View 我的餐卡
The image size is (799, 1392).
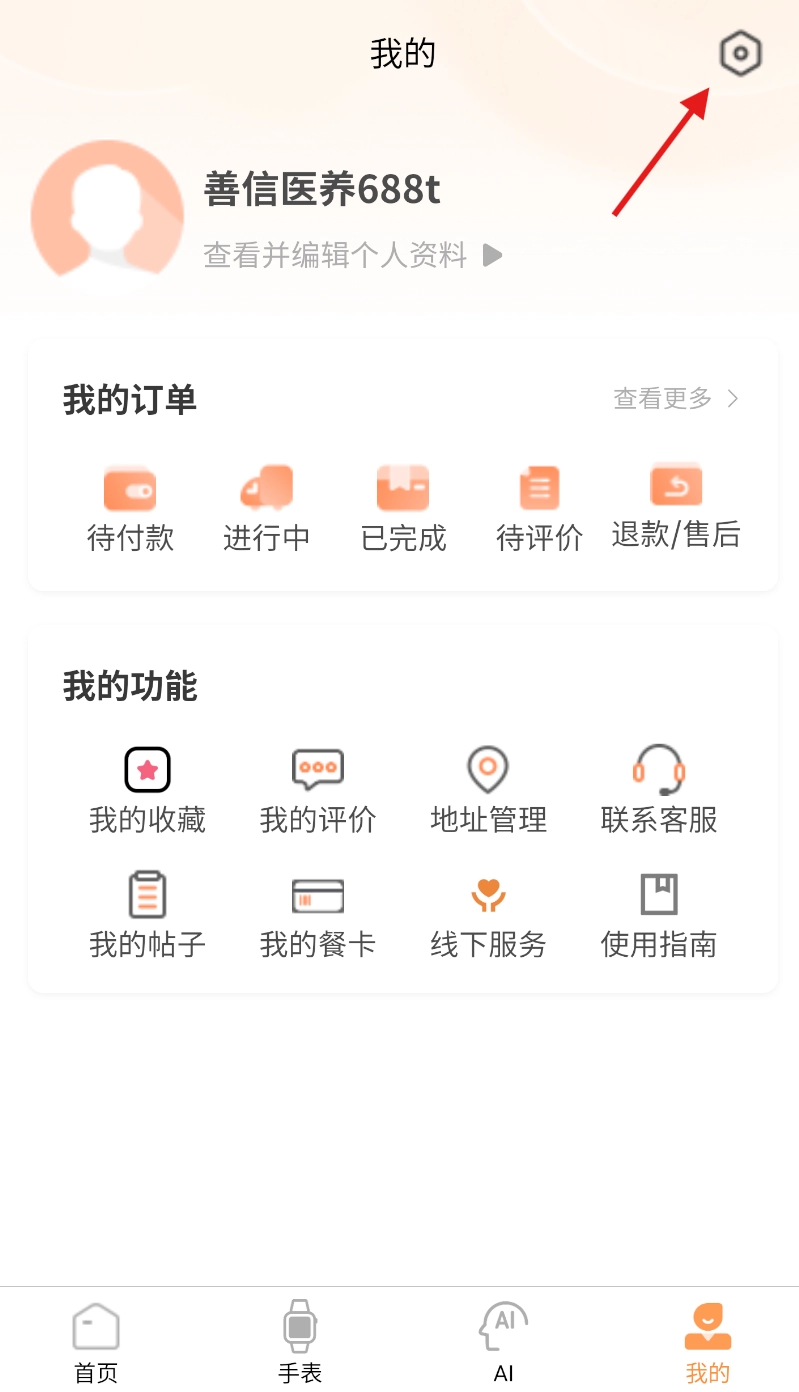click(x=318, y=915)
